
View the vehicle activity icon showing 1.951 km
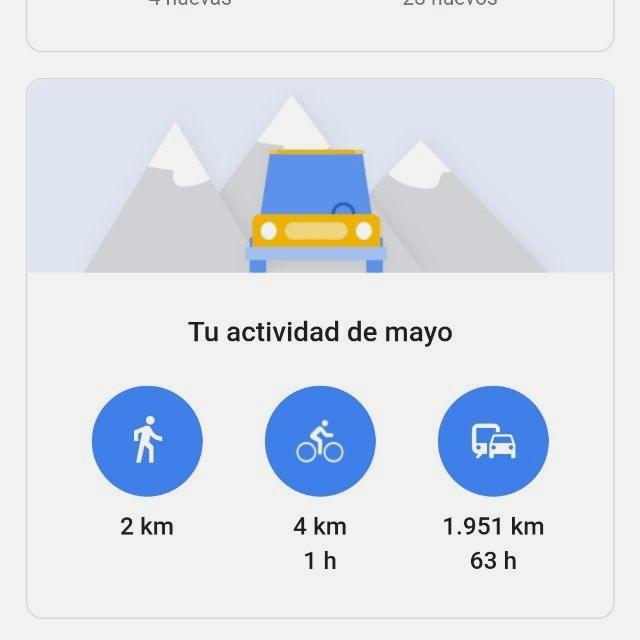493,441
